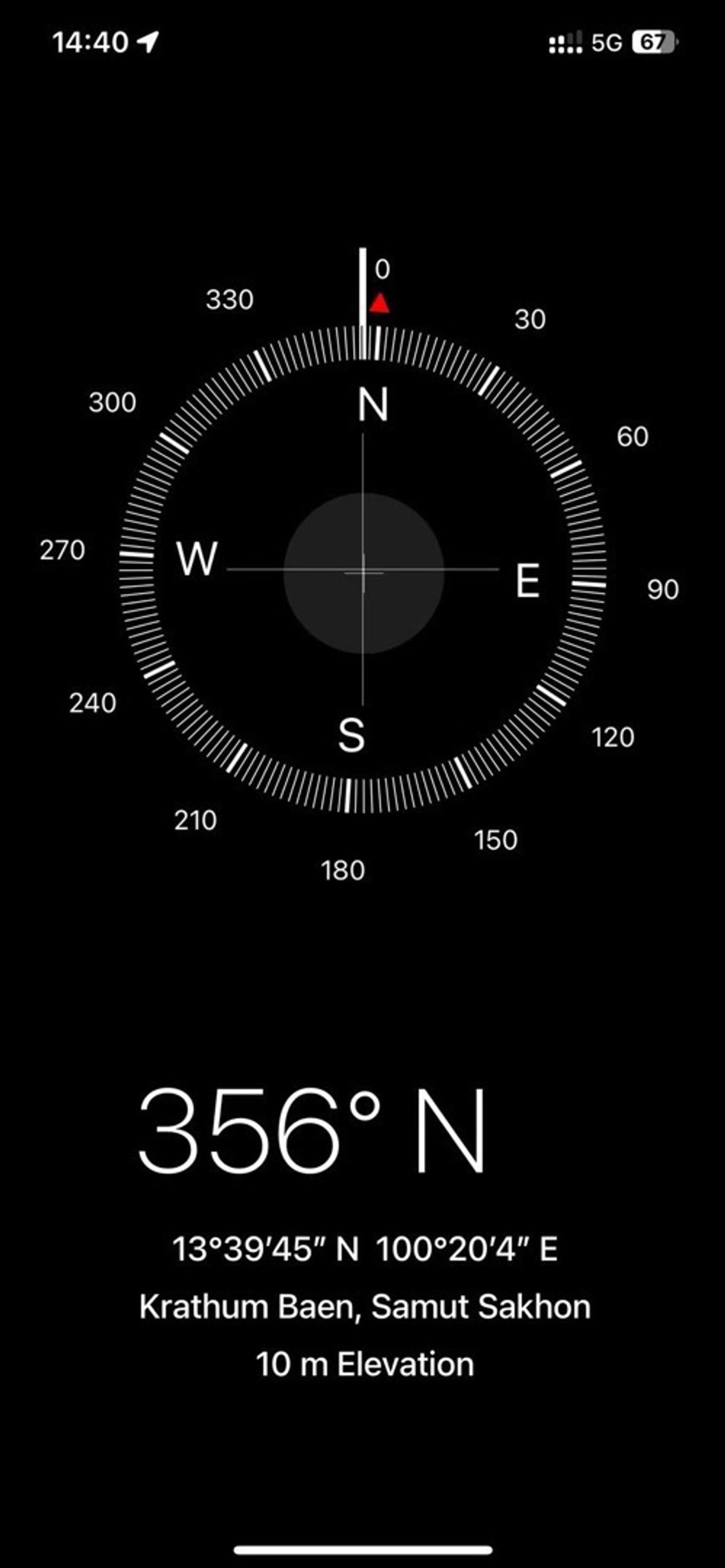
Task: Open coordinates 13°39′45″ N in Maps
Action: click(364, 1249)
